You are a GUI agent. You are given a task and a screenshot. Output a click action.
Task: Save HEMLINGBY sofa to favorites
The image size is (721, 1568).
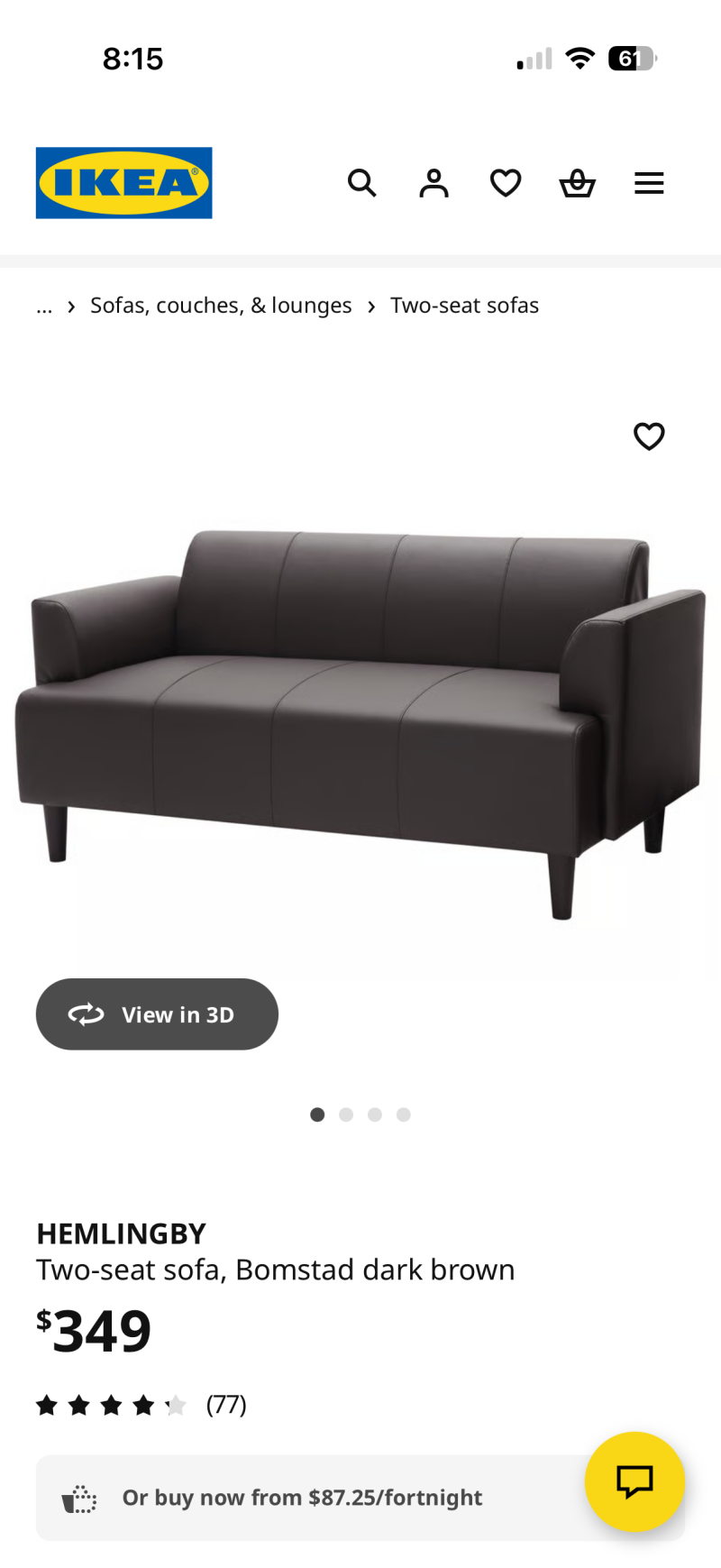point(649,436)
